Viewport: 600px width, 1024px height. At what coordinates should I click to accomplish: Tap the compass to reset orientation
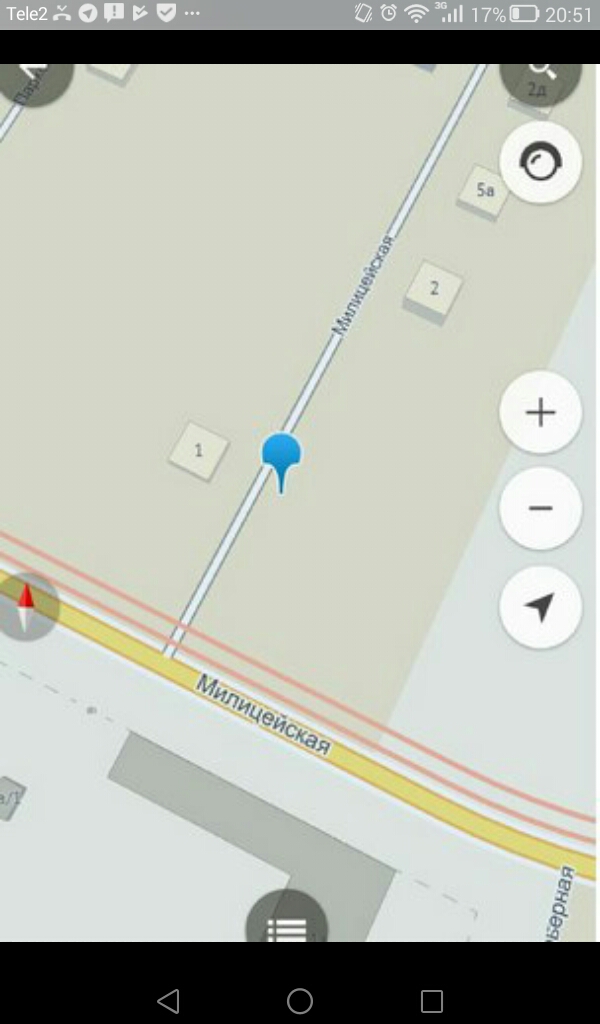(x=26, y=607)
